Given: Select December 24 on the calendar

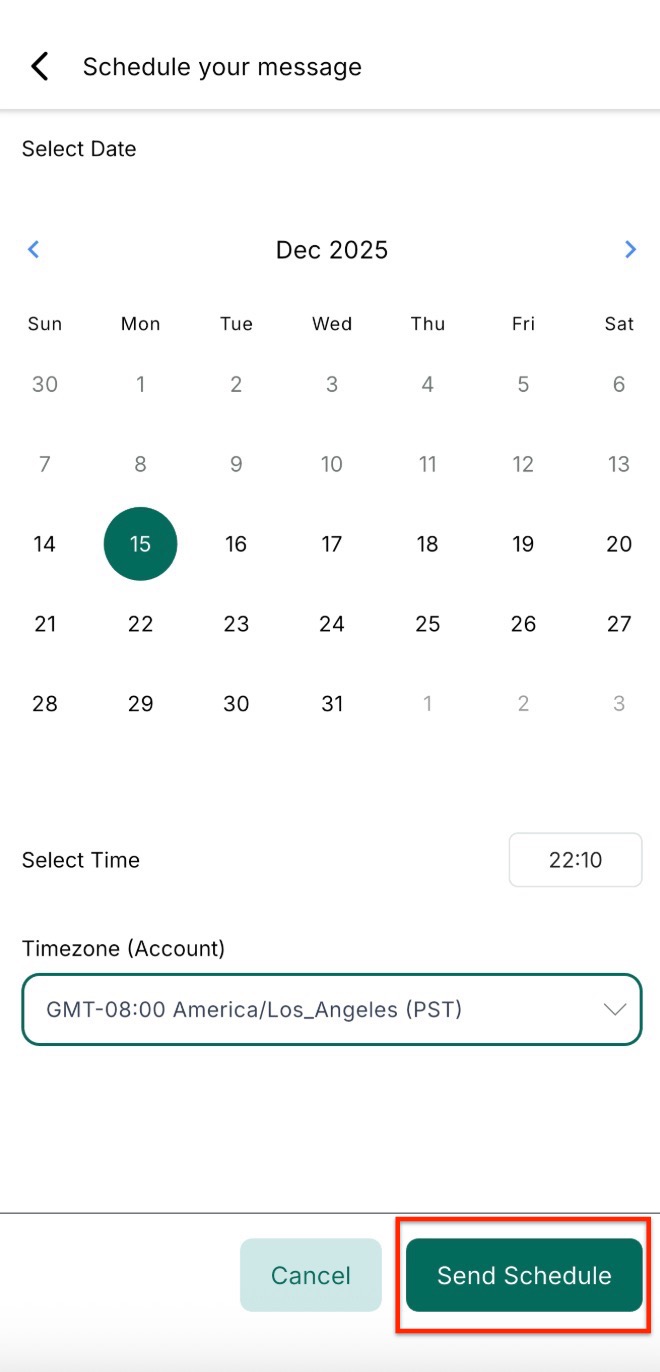Looking at the screenshot, I should coord(332,624).
